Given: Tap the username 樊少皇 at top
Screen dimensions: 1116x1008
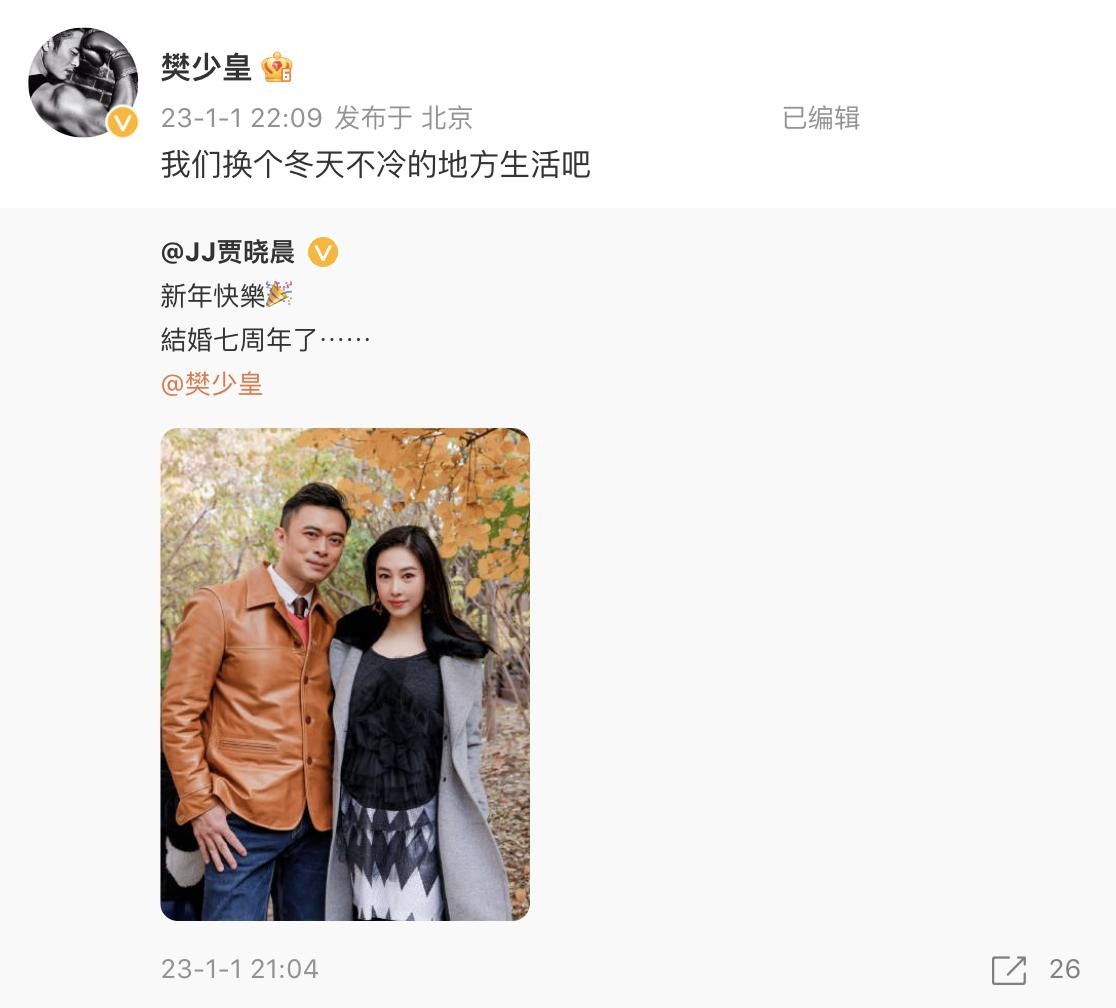Looking at the screenshot, I should [206, 67].
